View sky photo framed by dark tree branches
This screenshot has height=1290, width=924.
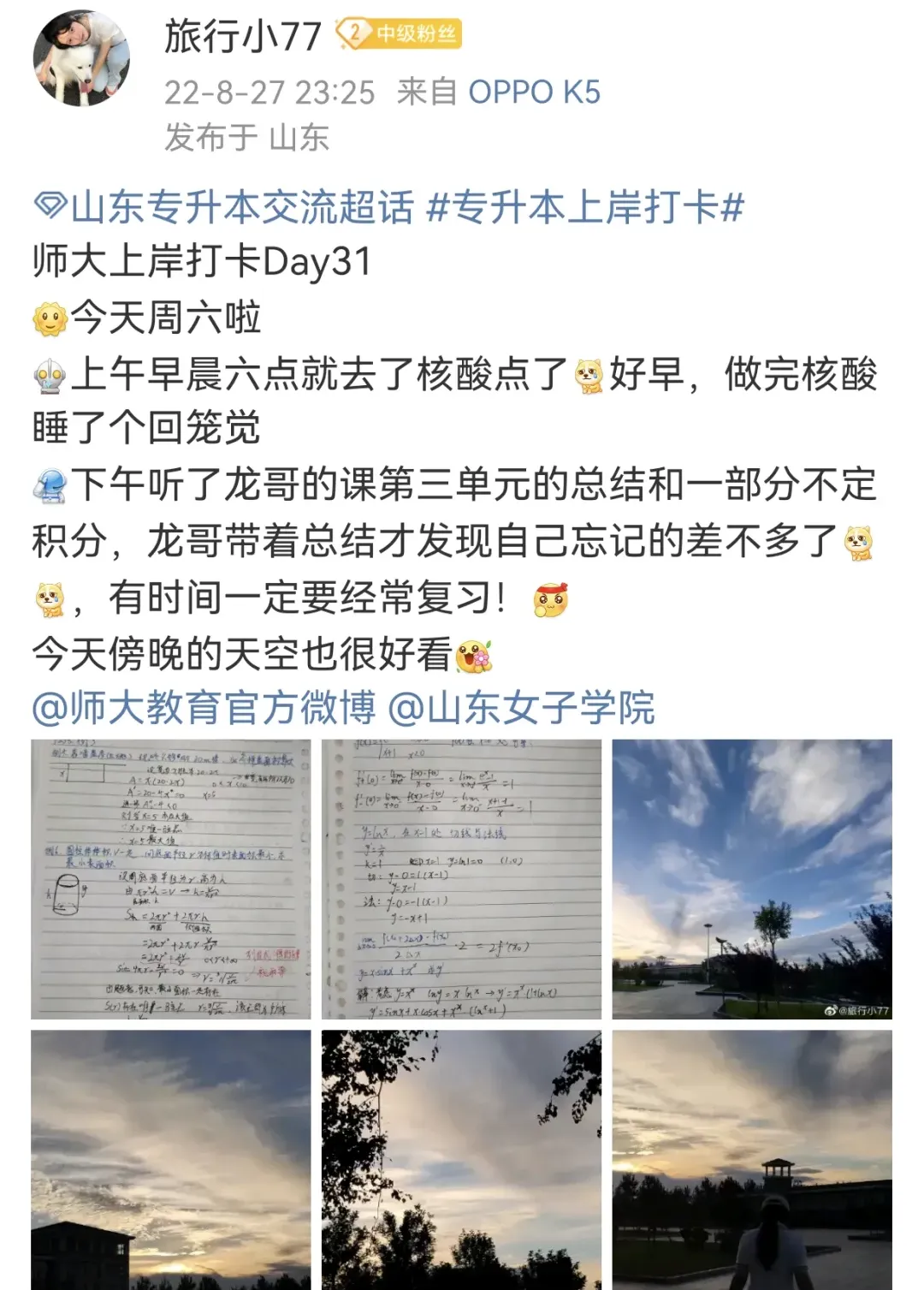point(461,1160)
